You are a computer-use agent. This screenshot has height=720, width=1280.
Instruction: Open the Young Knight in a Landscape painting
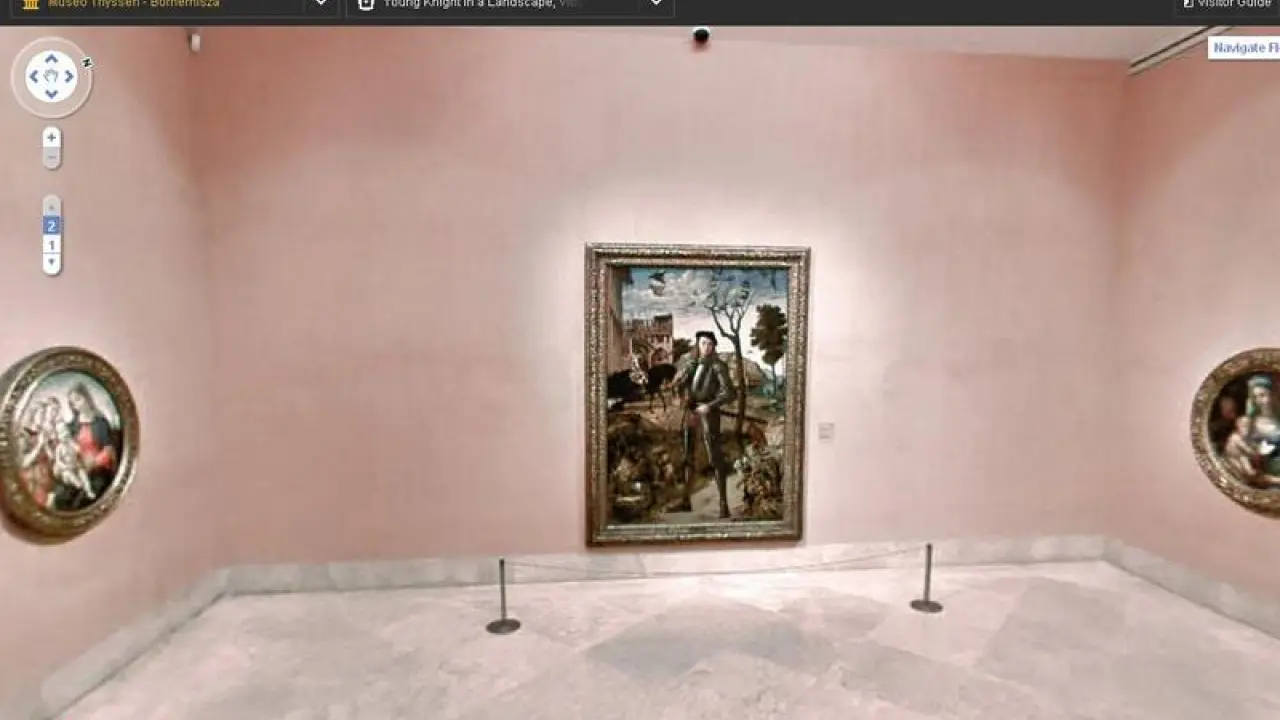point(697,393)
